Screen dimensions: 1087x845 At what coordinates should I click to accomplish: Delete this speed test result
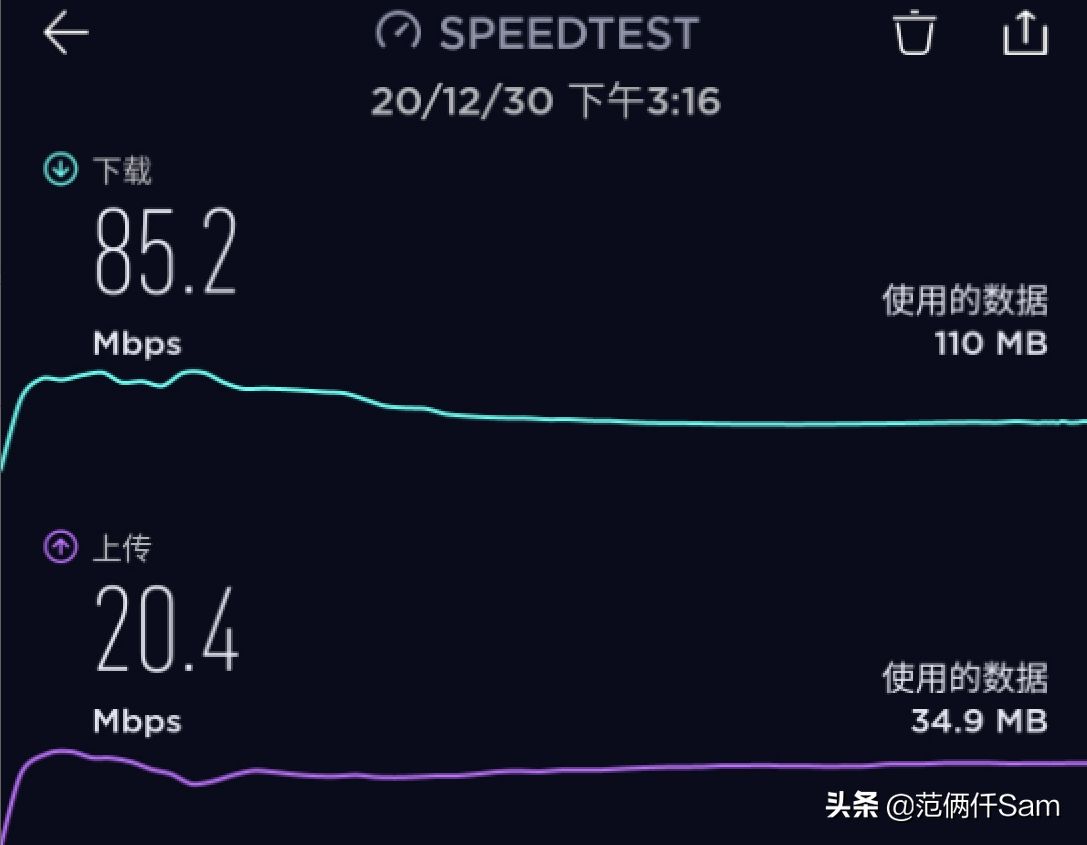coord(913,34)
